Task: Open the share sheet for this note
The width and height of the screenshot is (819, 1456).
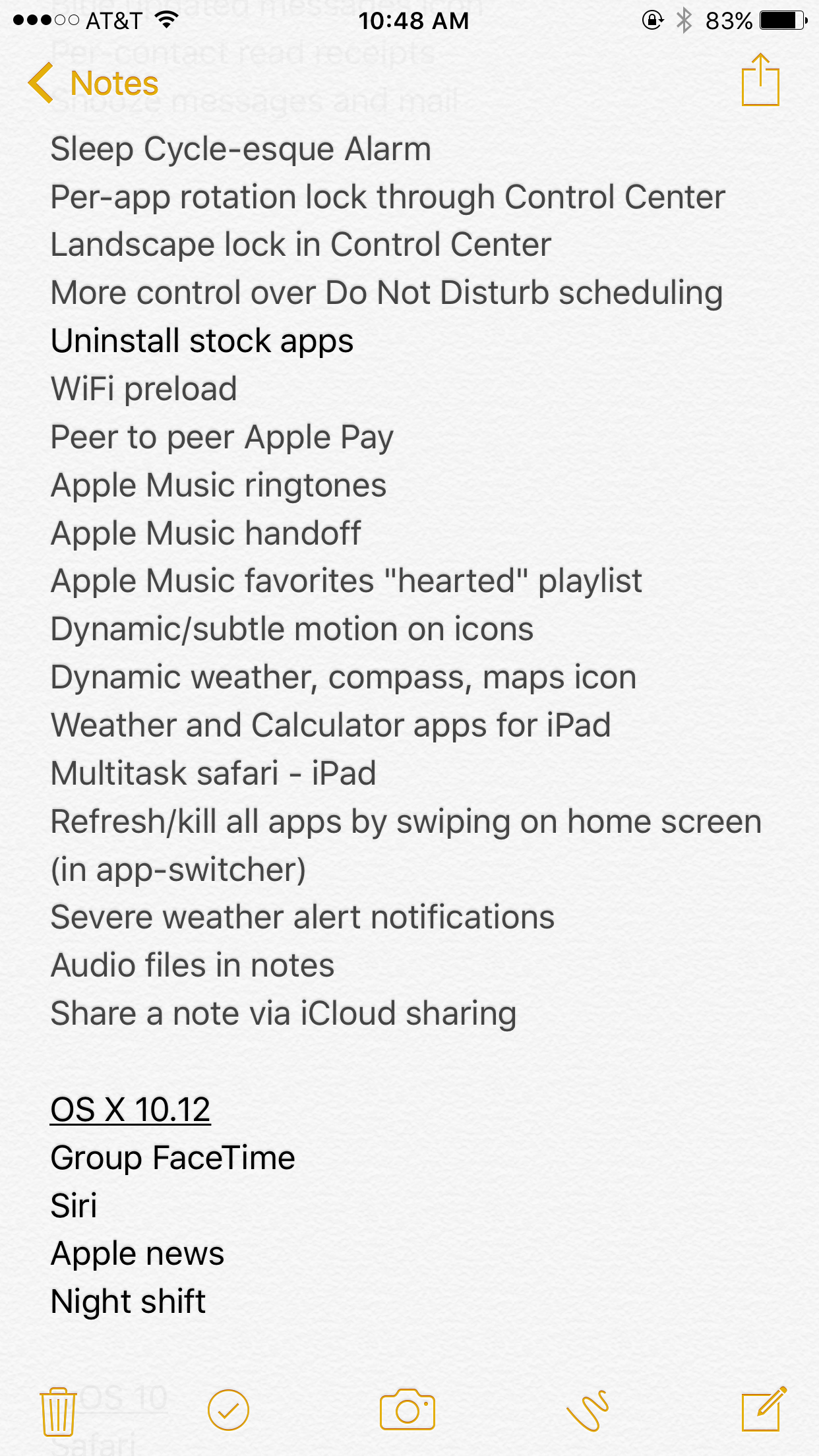Action: point(760,80)
